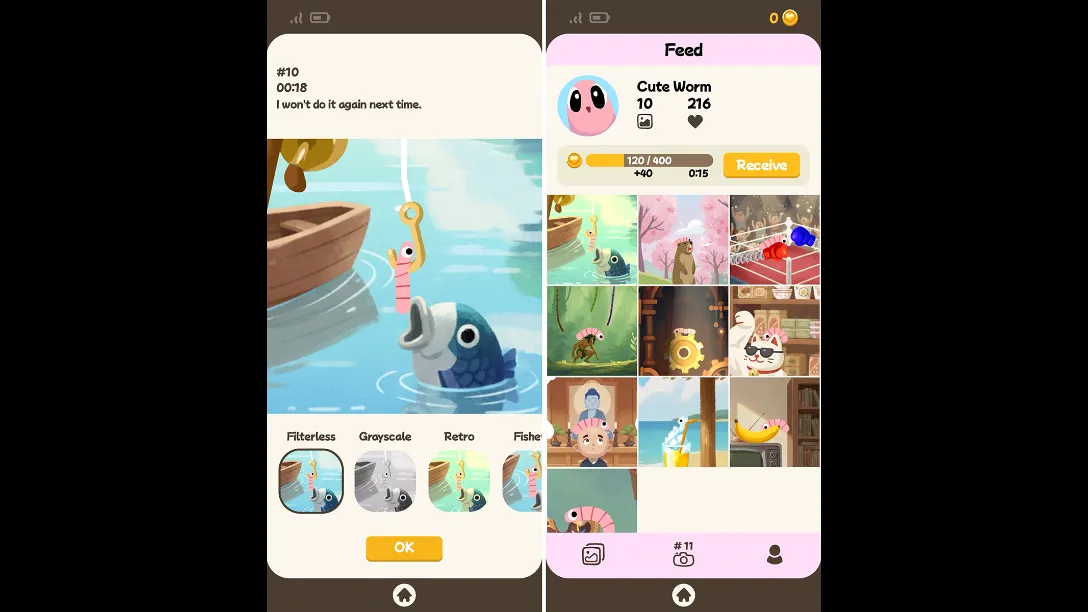Choose the Retro filter
The height and width of the screenshot is (612, 1088).
click(x=459, y=481)
